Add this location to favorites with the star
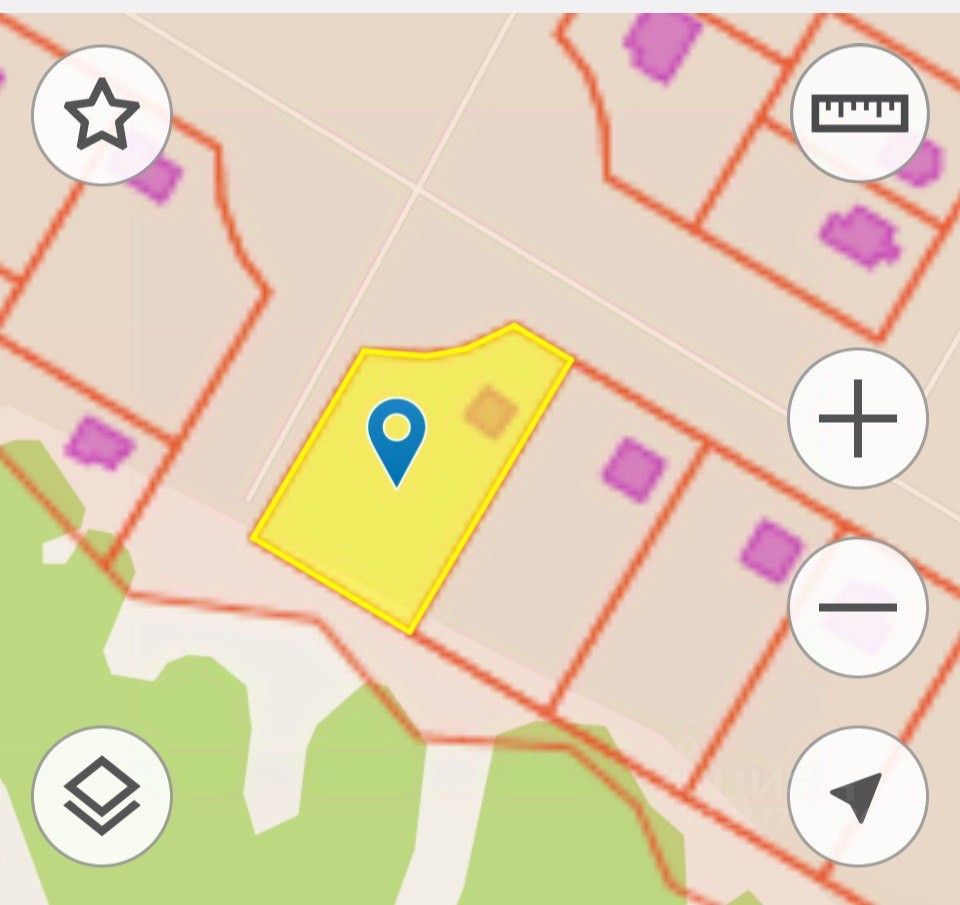Screen dimensions: 960x905 [x=102, y=115]
